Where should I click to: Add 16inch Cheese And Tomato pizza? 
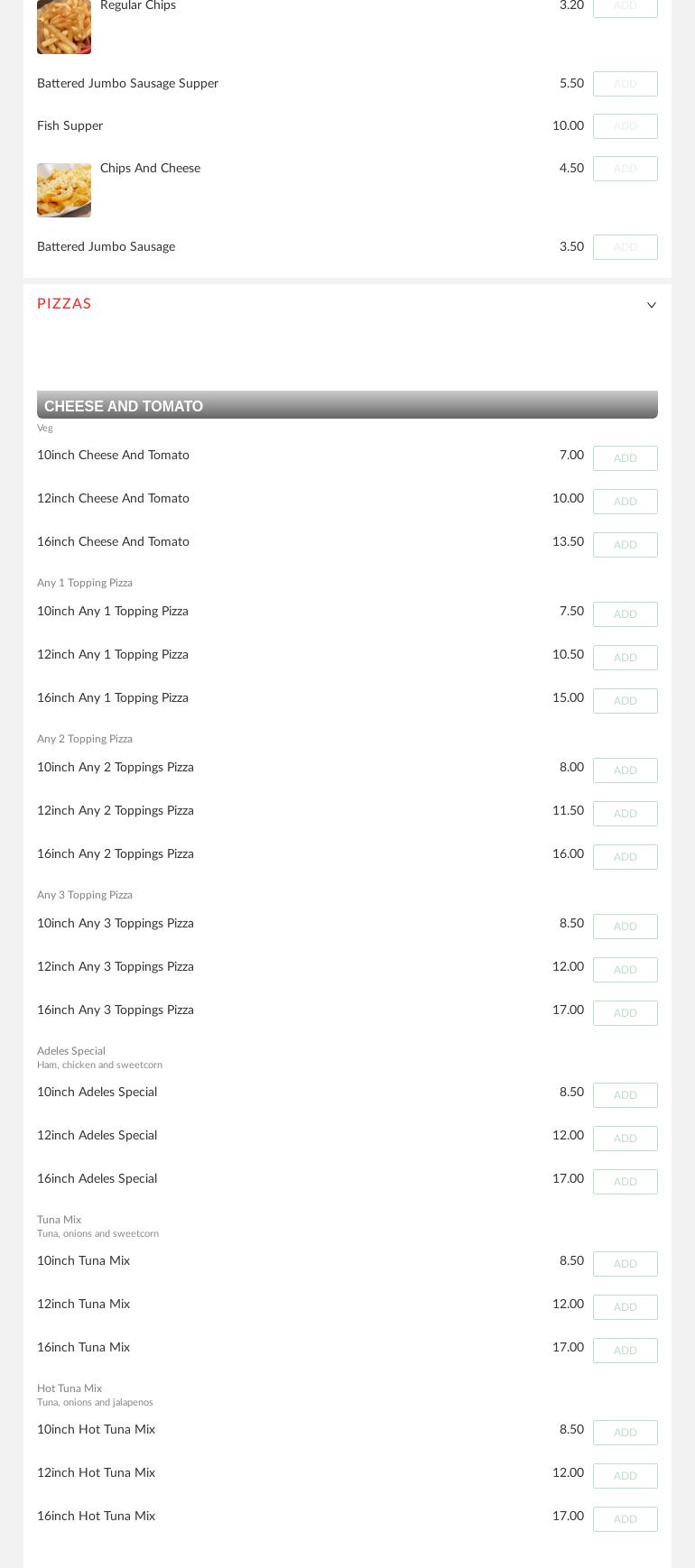click(625, 545)
